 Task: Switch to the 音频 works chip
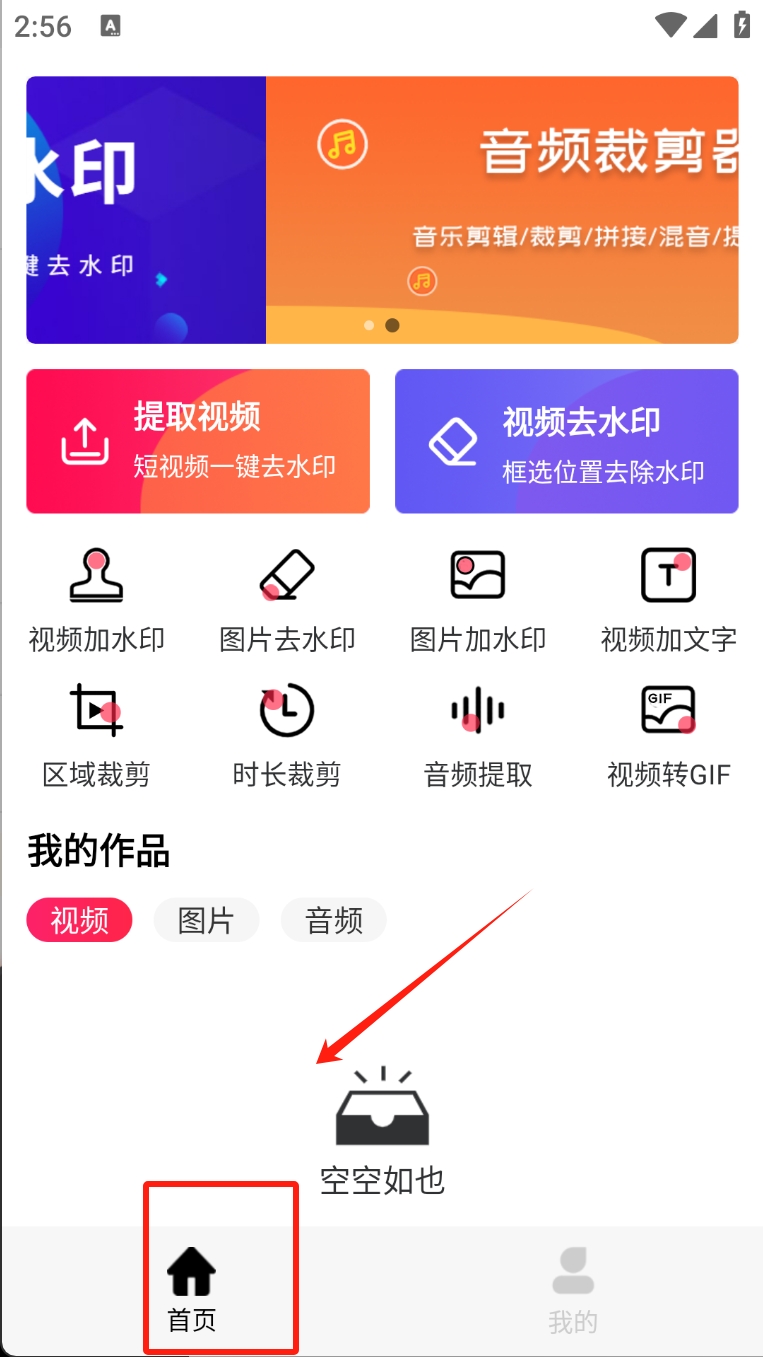[334, 920]
